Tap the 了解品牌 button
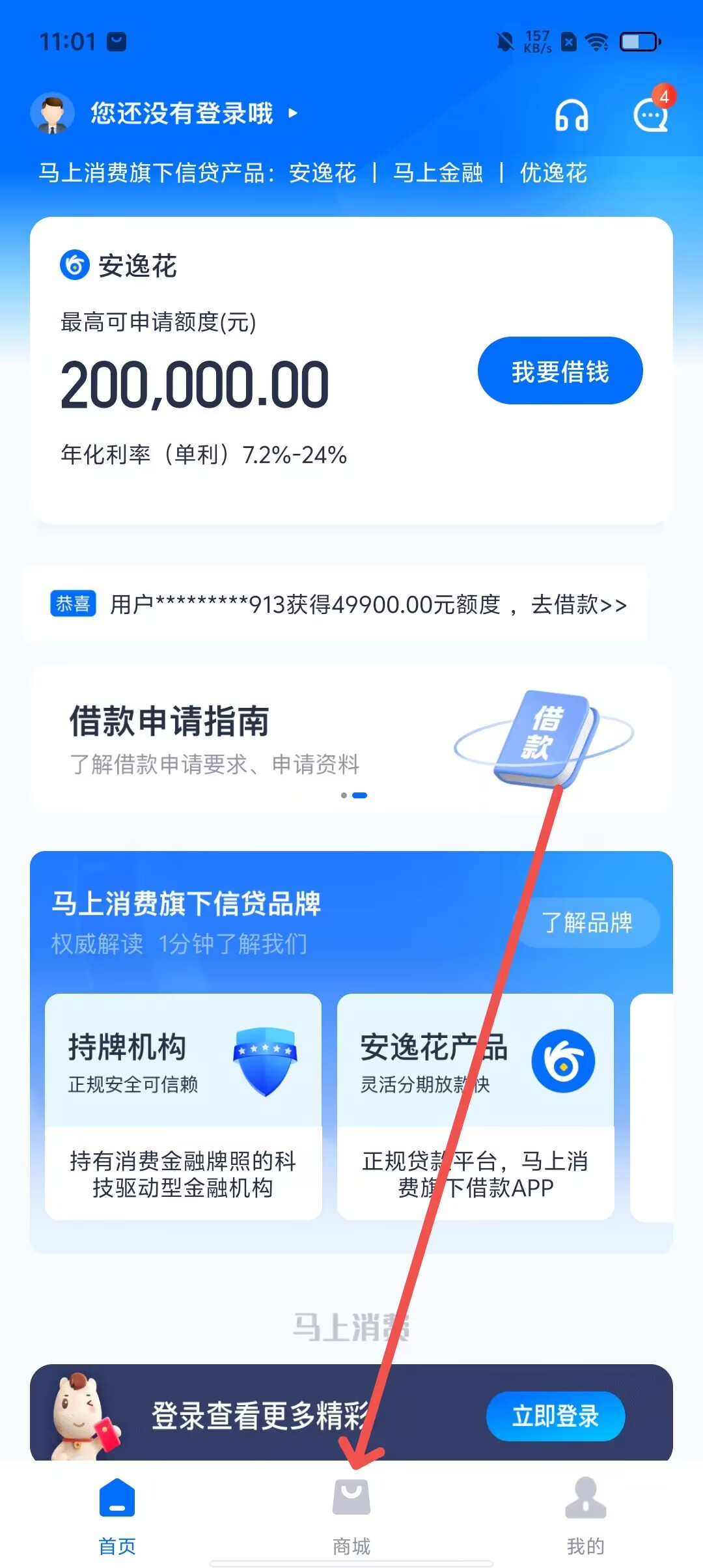703x1568 pixels. point(587,923)
